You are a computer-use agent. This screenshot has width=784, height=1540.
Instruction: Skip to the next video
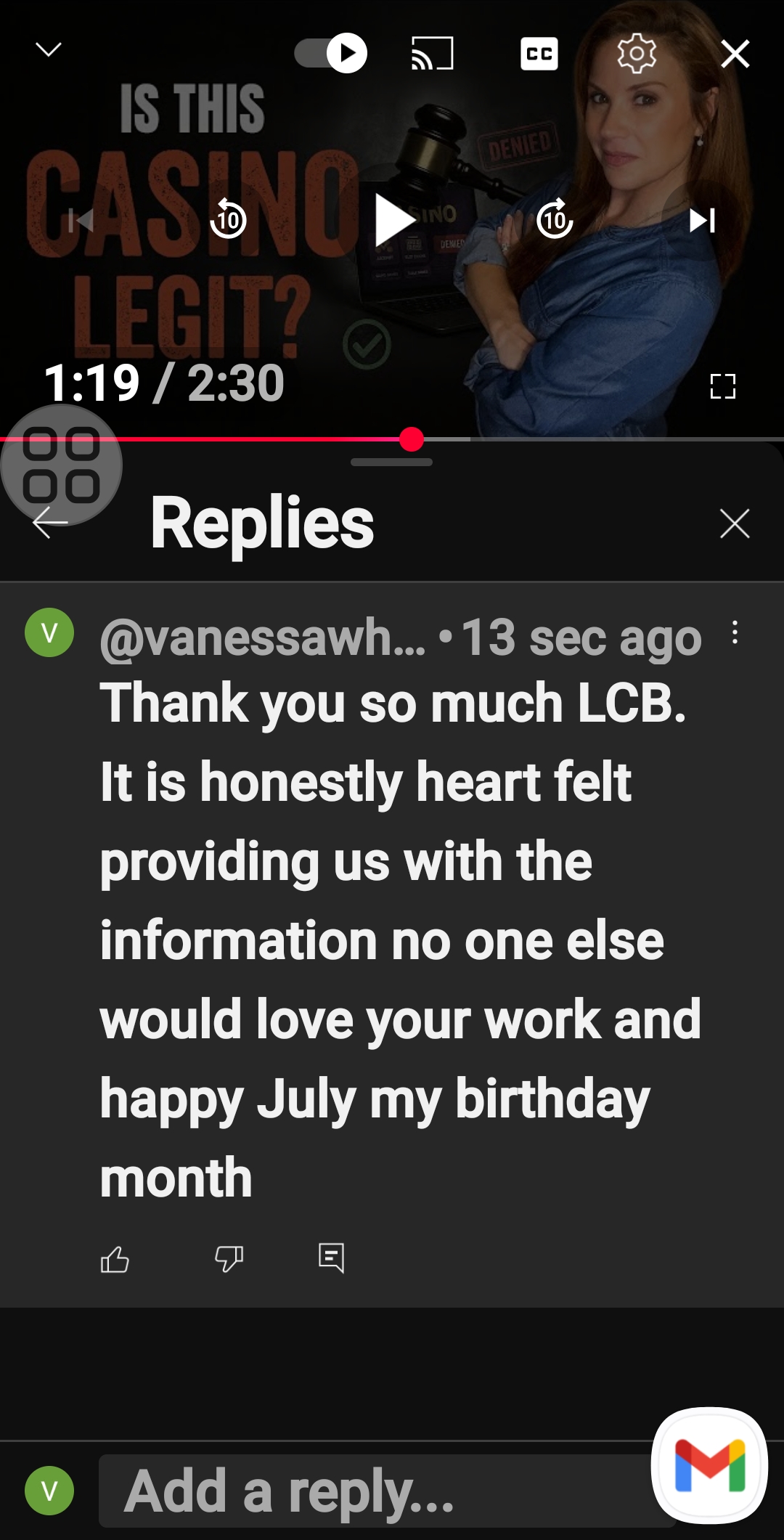pos(702,220)
